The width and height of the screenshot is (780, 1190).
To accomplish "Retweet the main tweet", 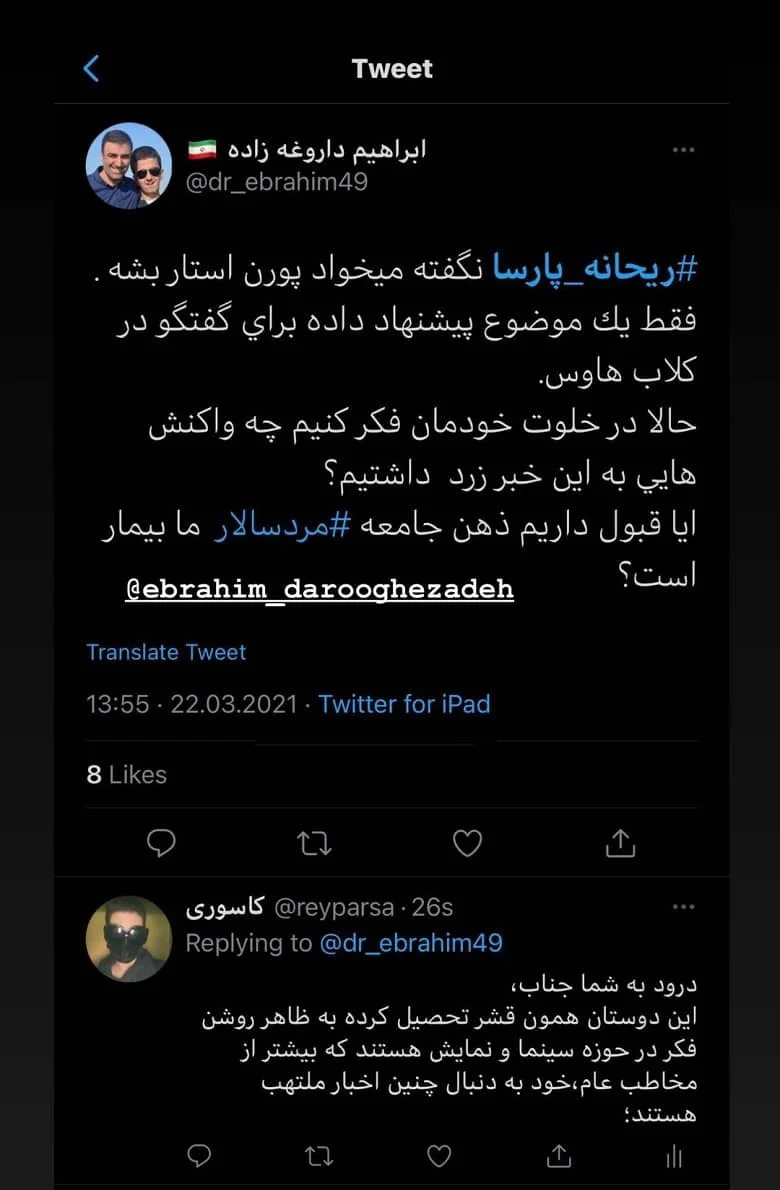I will pyautogui.click(x=315, y=844).
